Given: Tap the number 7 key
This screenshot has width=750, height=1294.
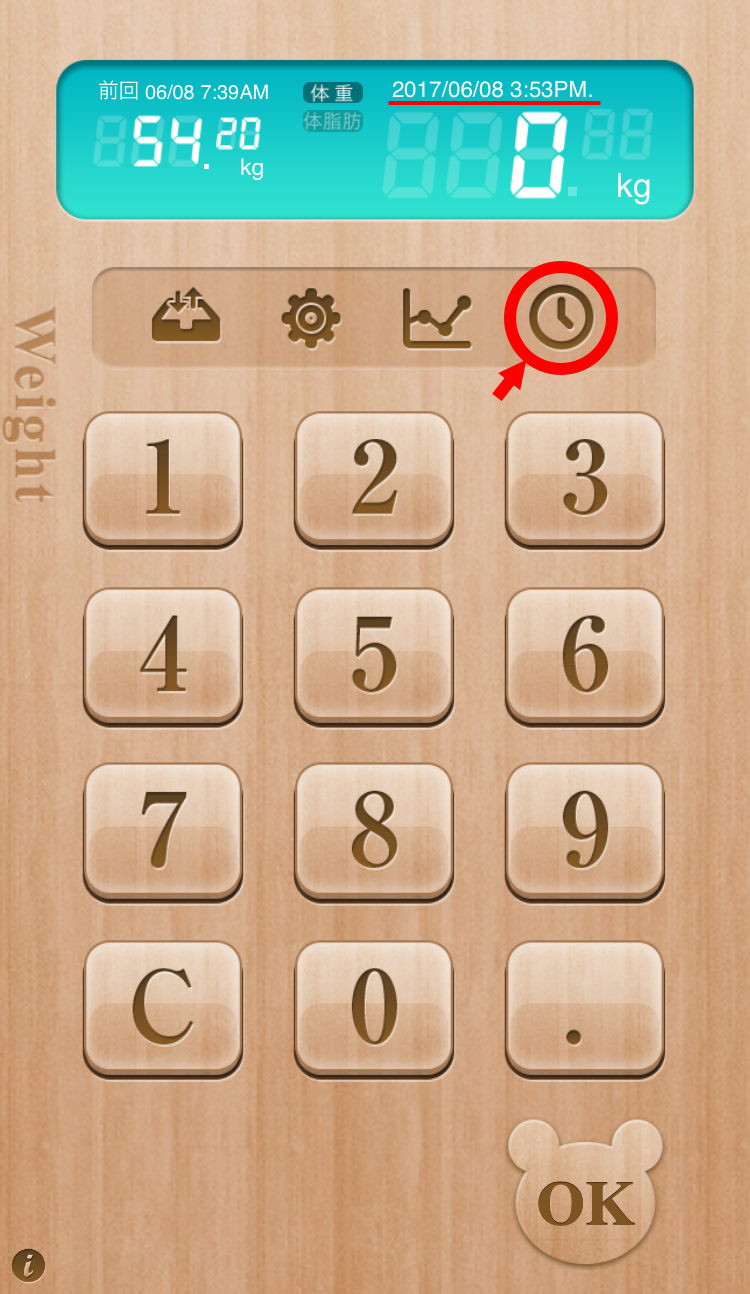Looking at the screenshot, I should click(163, 830).
